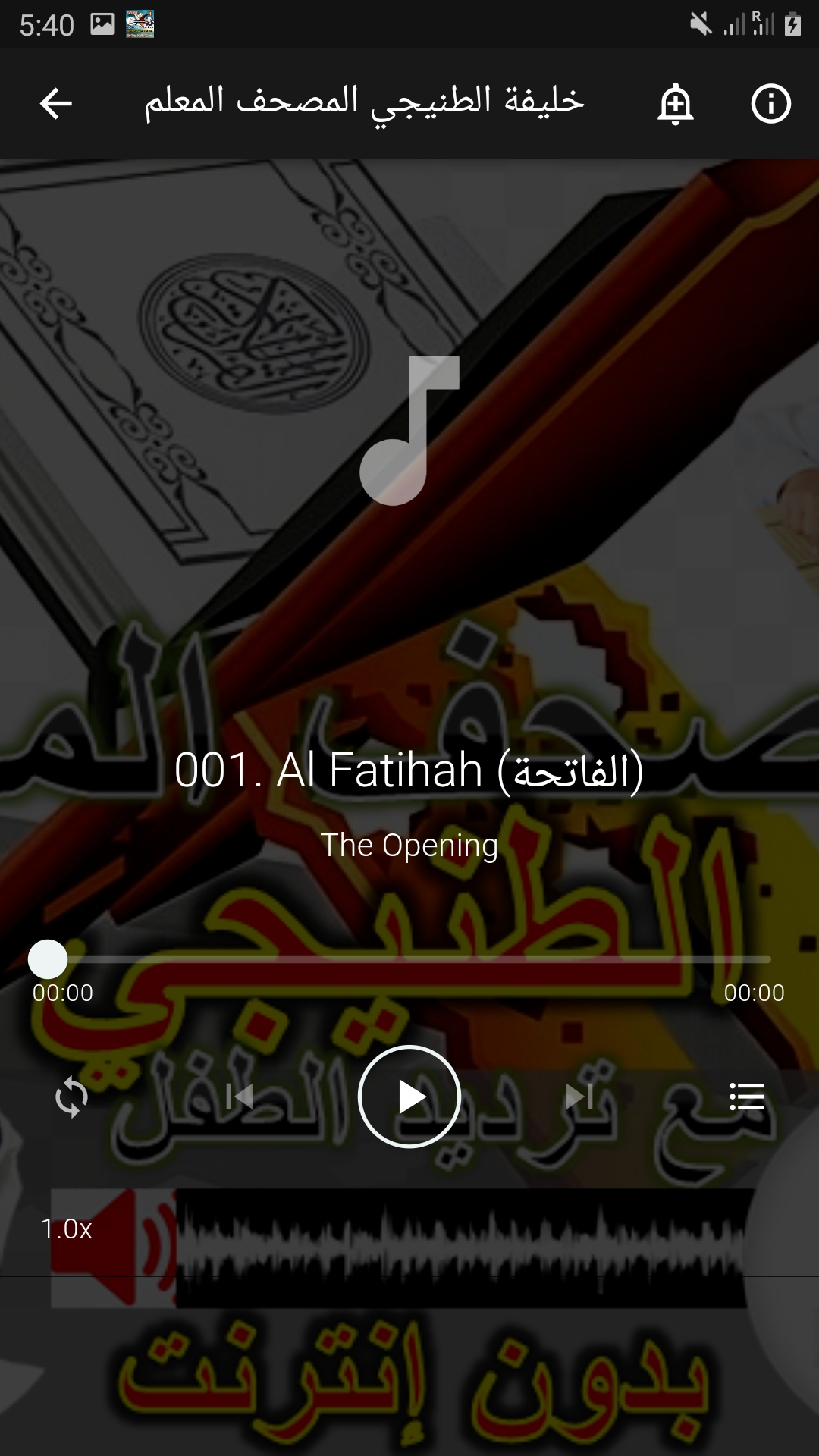Open the surah playlist
The height and width of the screenshot is (1456, 819).
(746, 1097)
